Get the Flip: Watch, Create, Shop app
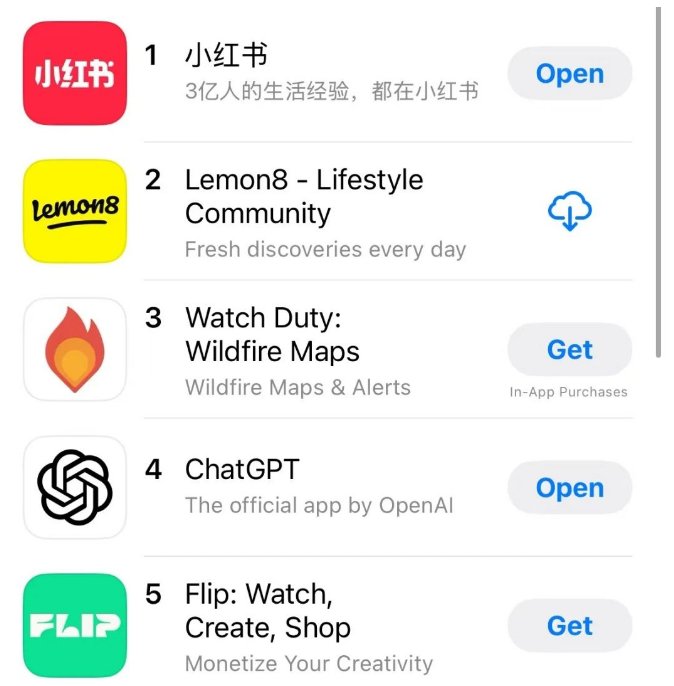The image size is (674, 686). tap(569, 626)
